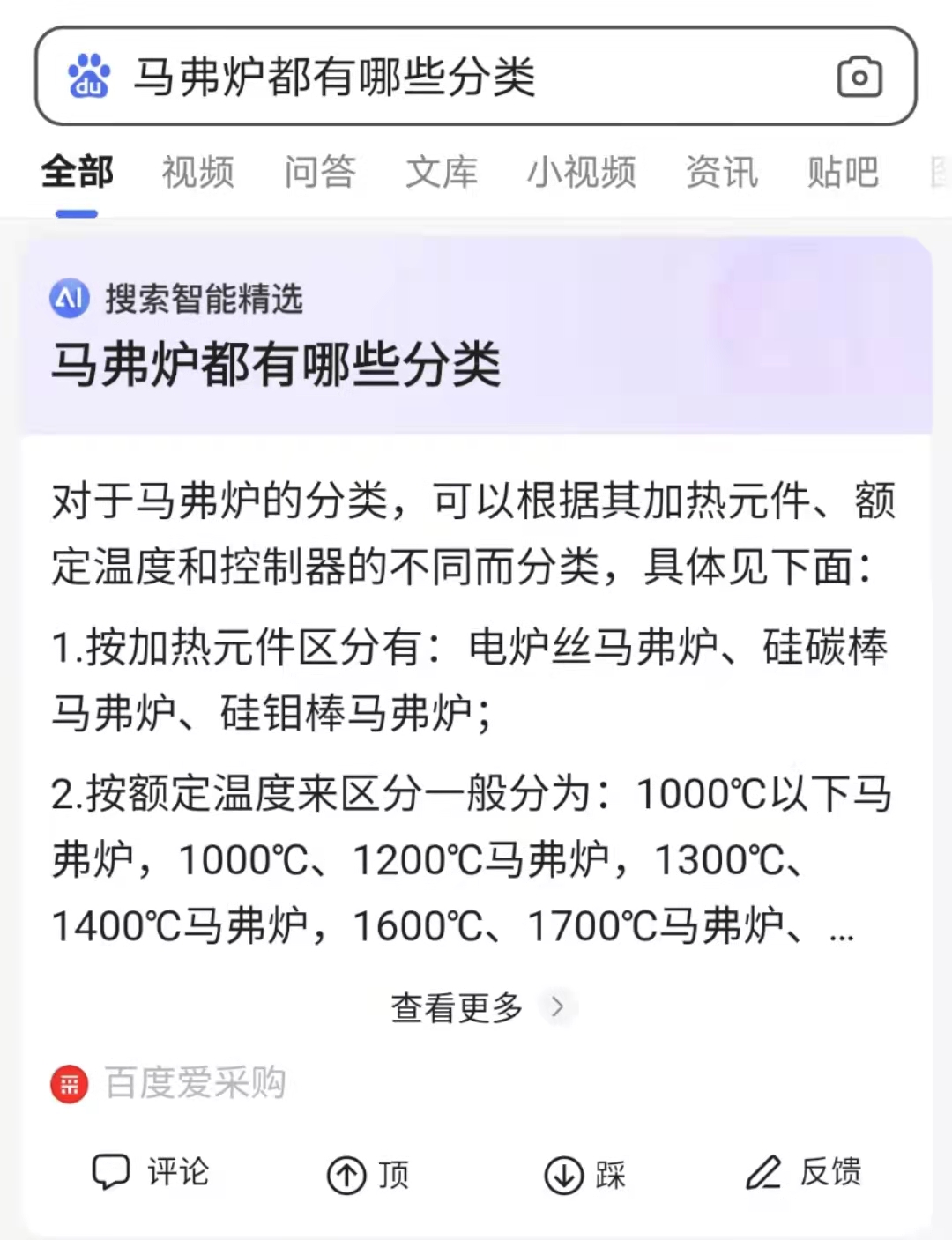Downvote the answer with 踩
The image size is (952, 1240).
[x=585, y=1174]
